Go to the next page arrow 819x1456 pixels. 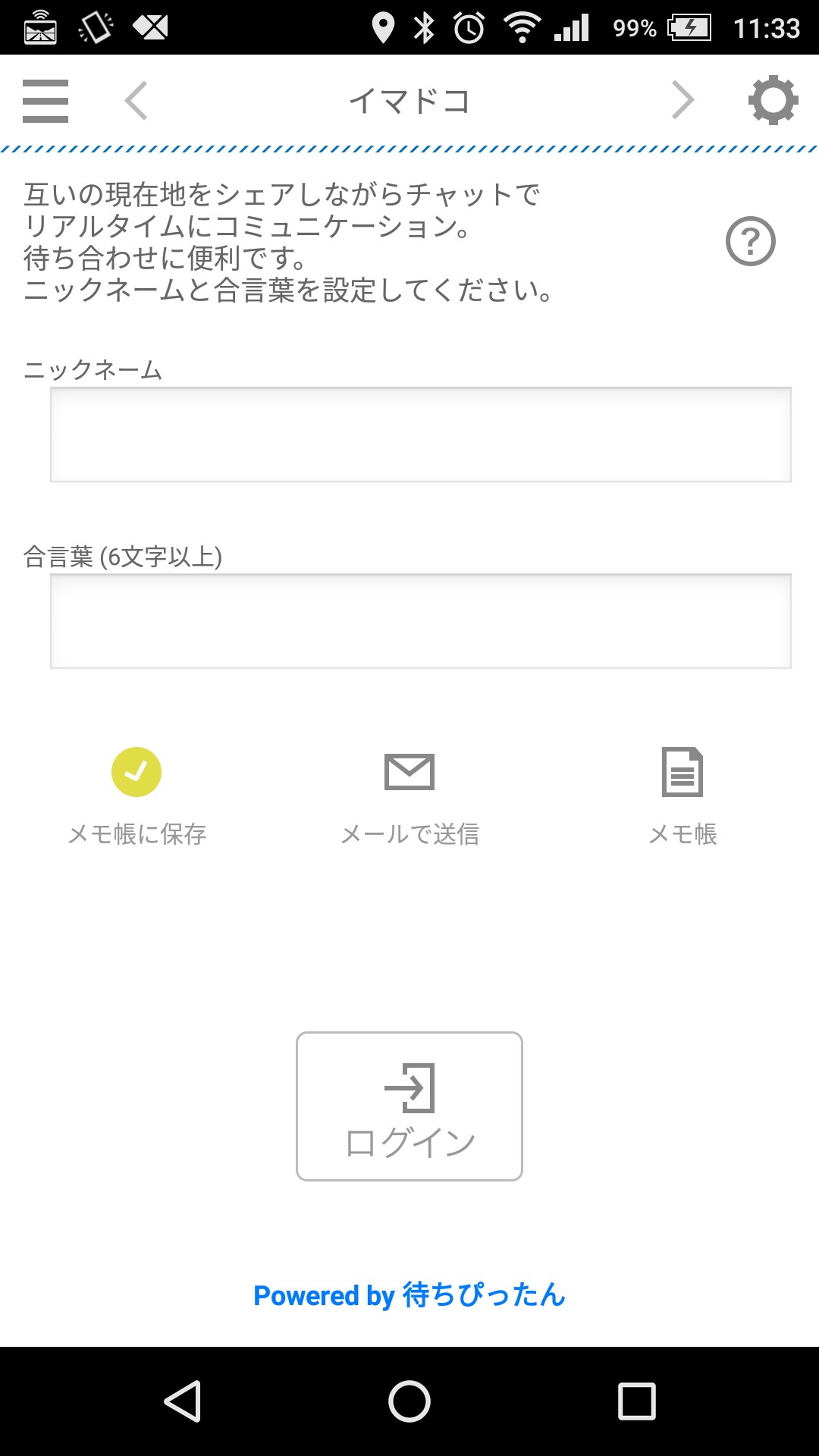(682, 101)
